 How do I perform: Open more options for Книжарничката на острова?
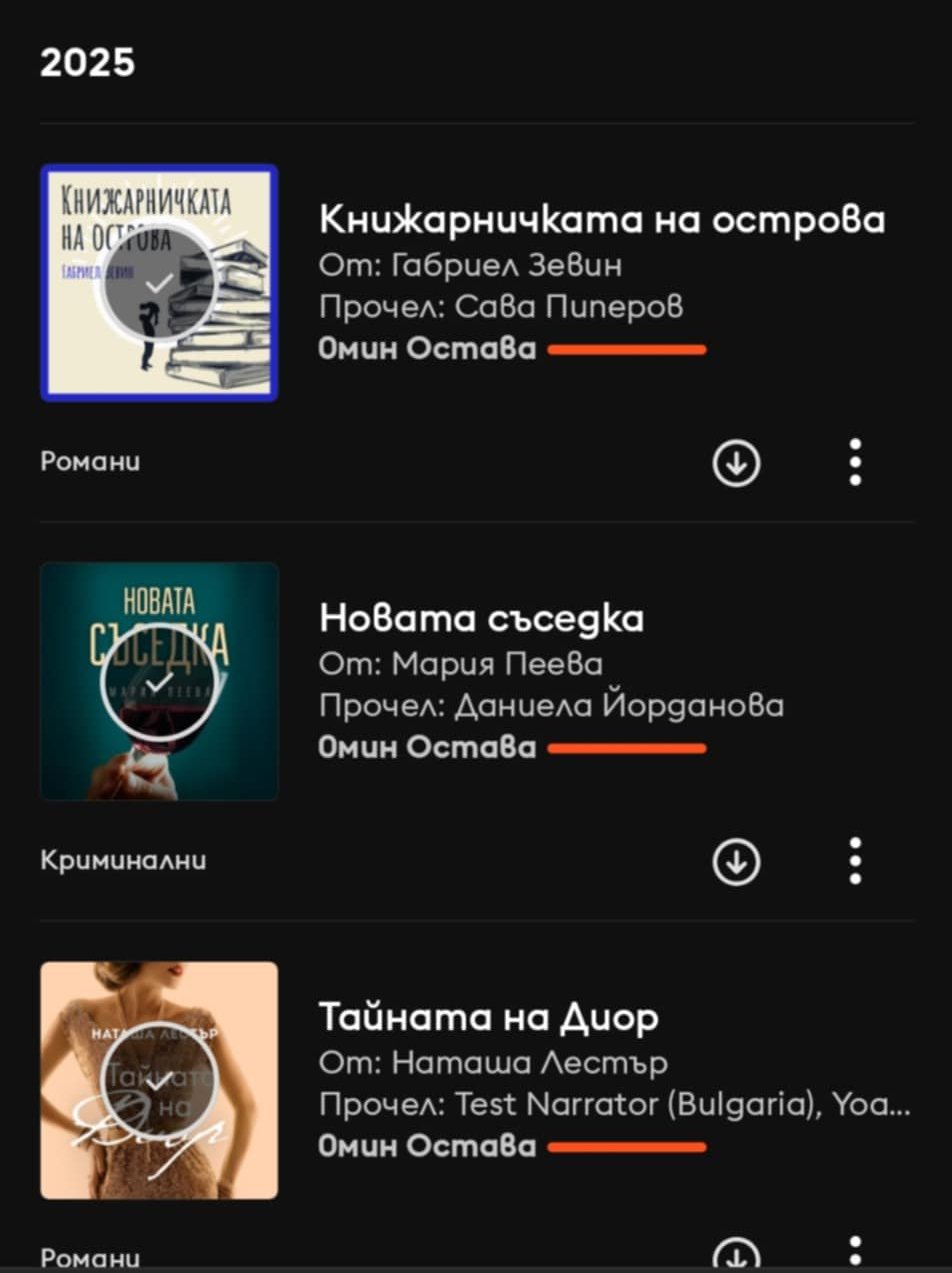click(x=855, y=462)
